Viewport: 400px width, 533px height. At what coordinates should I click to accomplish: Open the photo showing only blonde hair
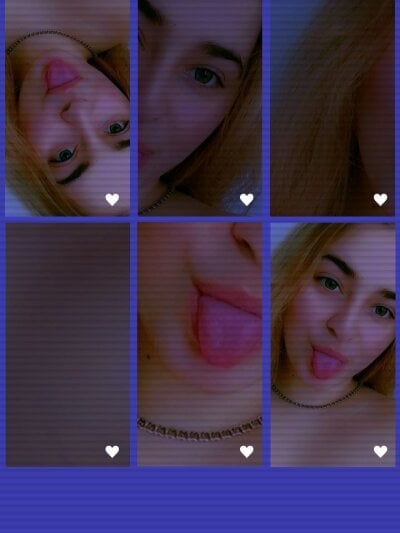tap(332, 108)
